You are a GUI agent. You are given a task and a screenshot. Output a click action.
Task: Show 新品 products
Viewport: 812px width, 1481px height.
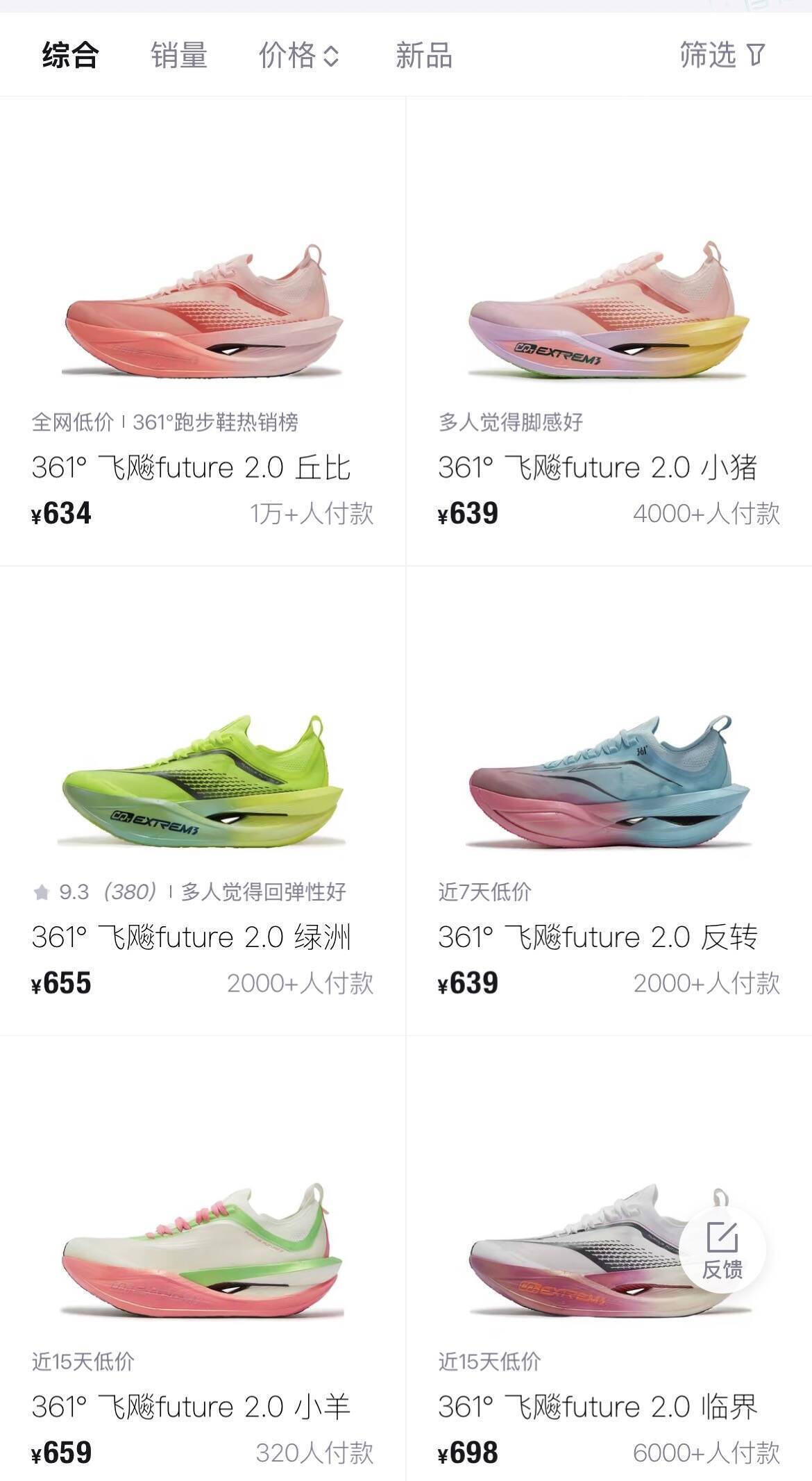click(x=423, y=56)
